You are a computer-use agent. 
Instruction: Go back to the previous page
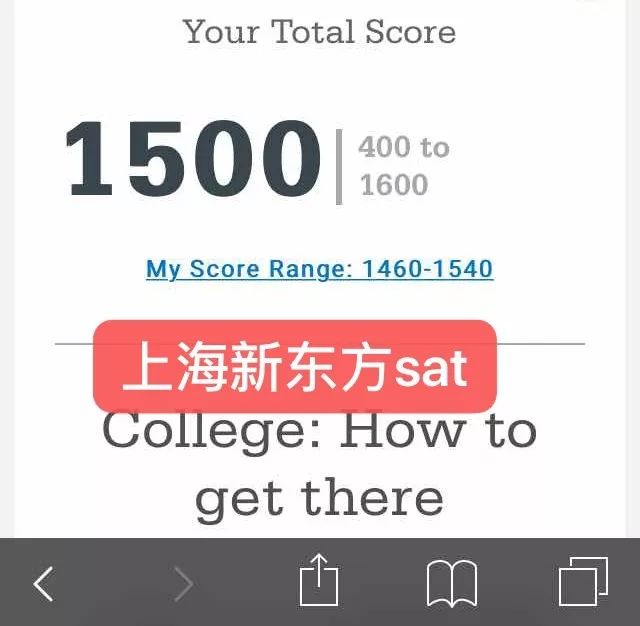pyautogui.click(x=43, y=583)
